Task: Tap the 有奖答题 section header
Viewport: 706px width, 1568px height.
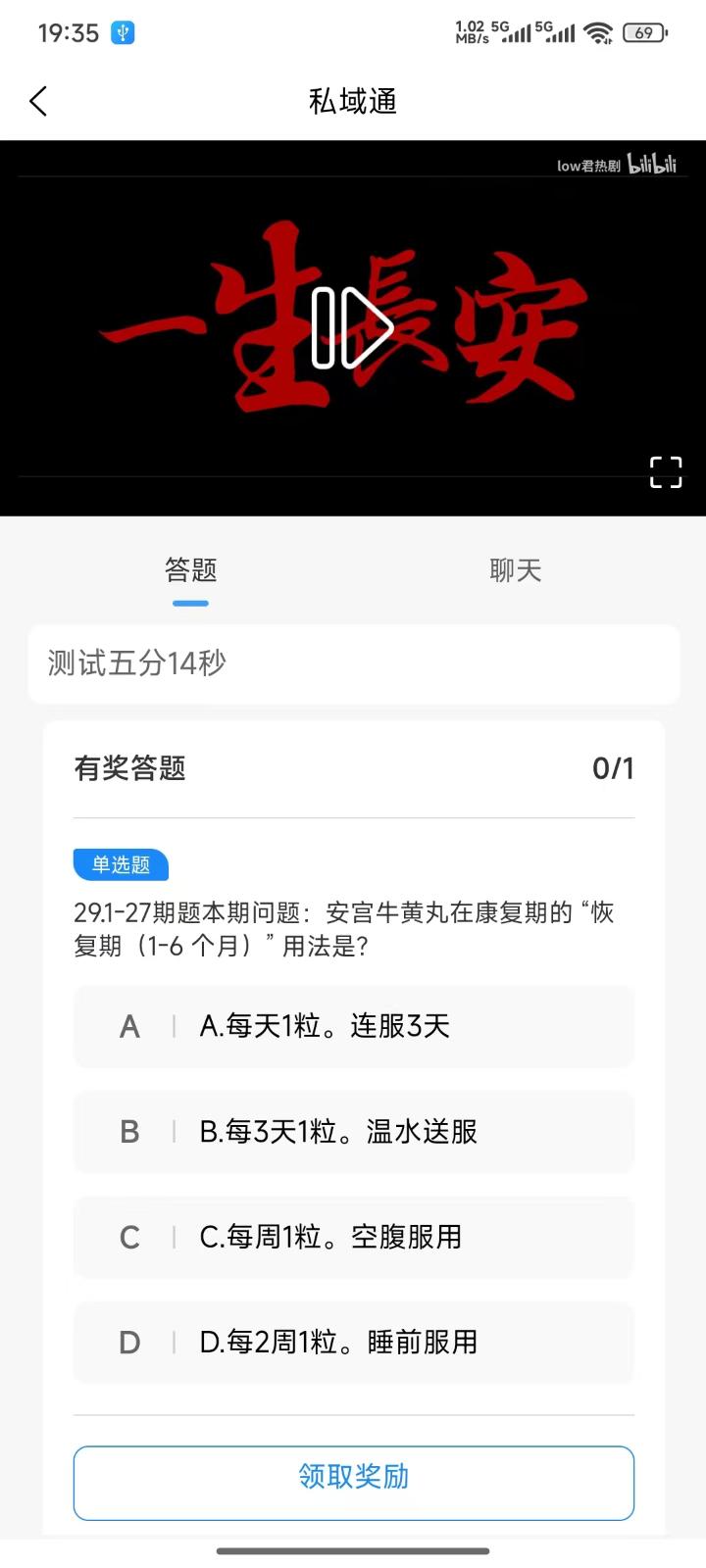Action: [x=130, y=768]
